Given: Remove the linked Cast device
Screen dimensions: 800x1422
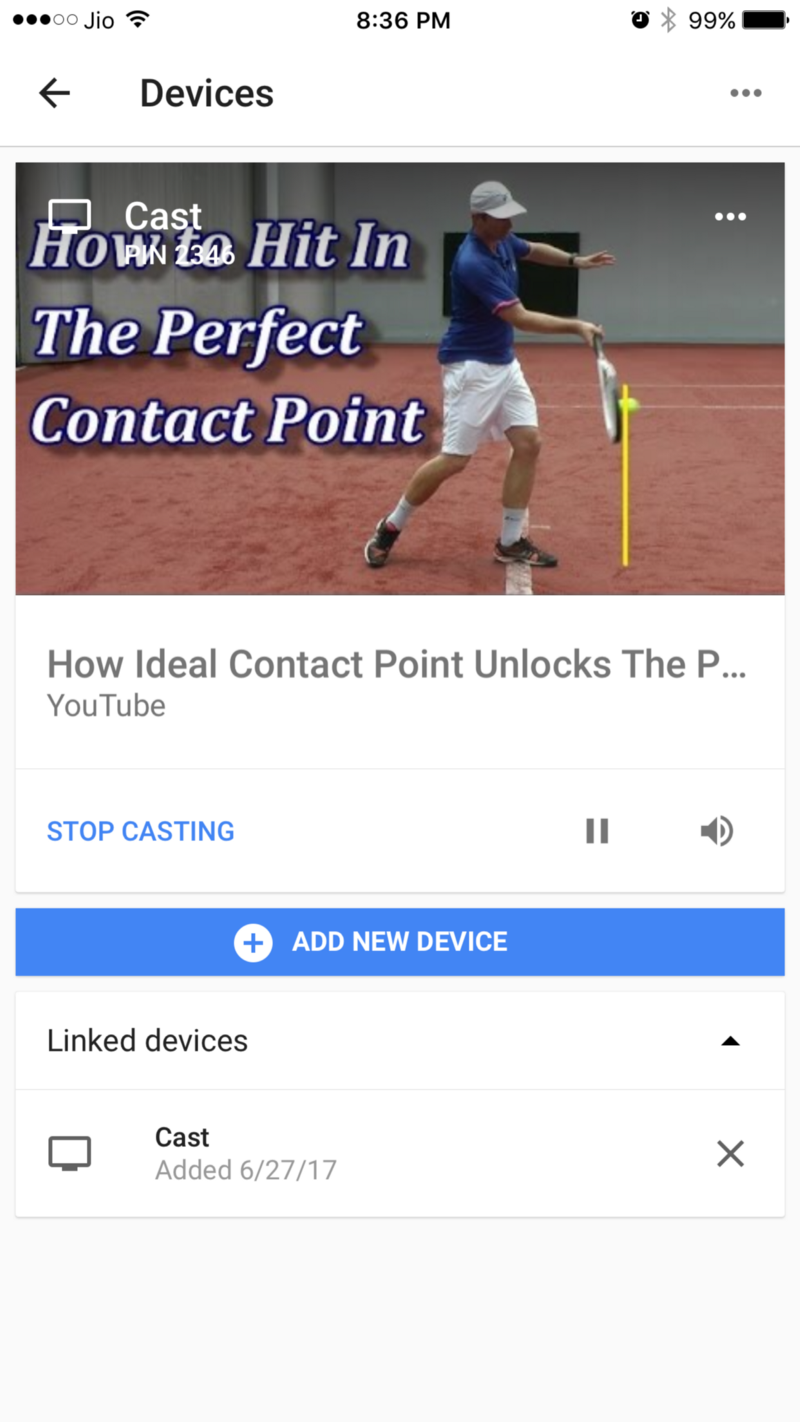Looking at the screenshot, I should click(x=730, y=1154).
